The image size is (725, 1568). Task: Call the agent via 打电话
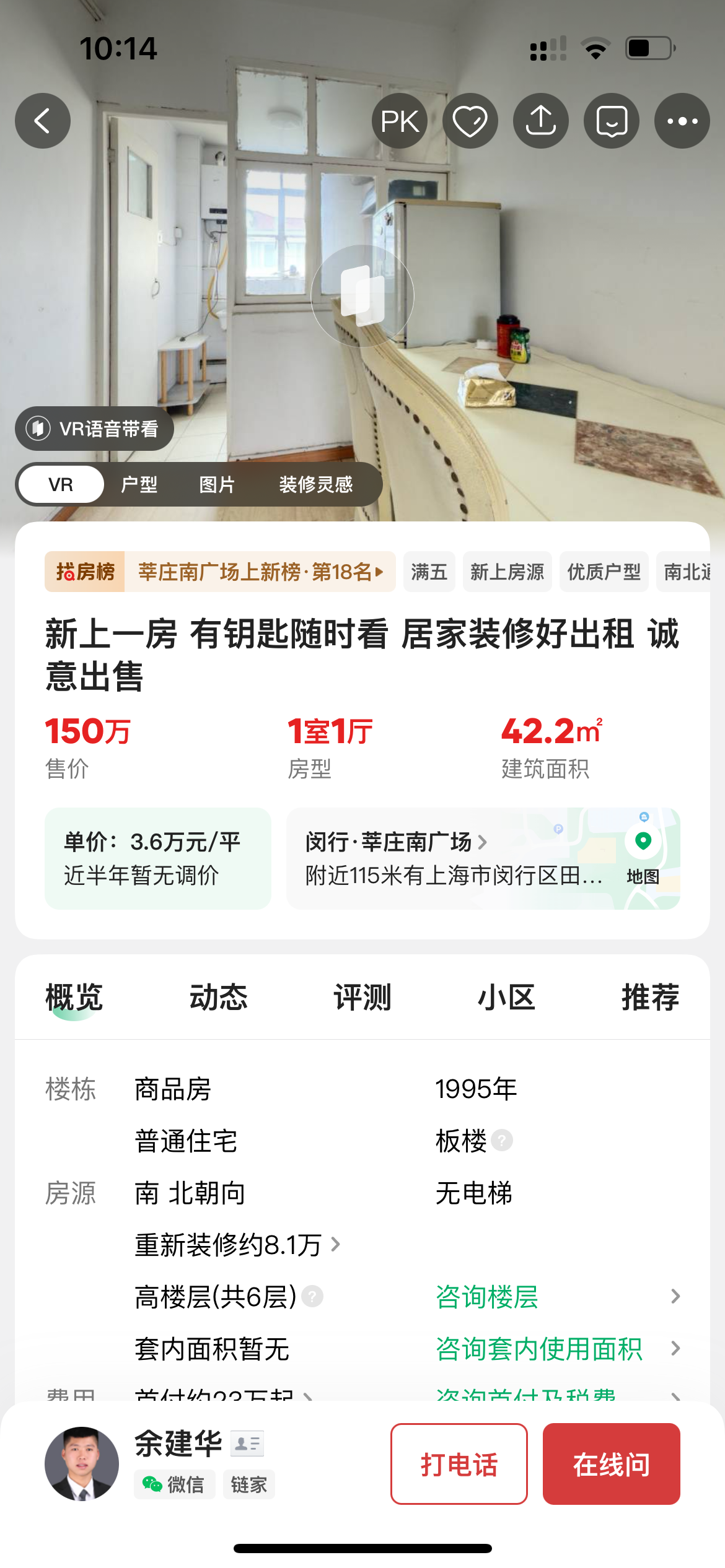459,1464
